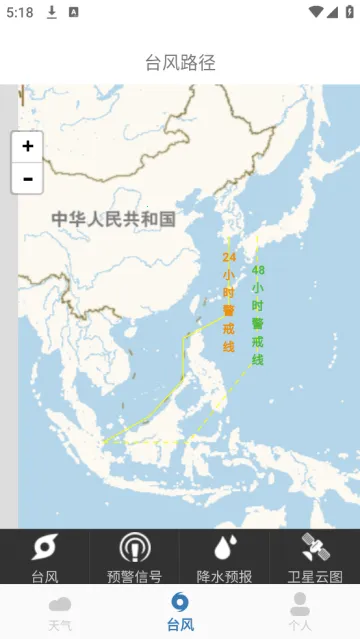Zoom out on the typhoon map
Screen dimensions: 360x639
click(x=27, y=178)
